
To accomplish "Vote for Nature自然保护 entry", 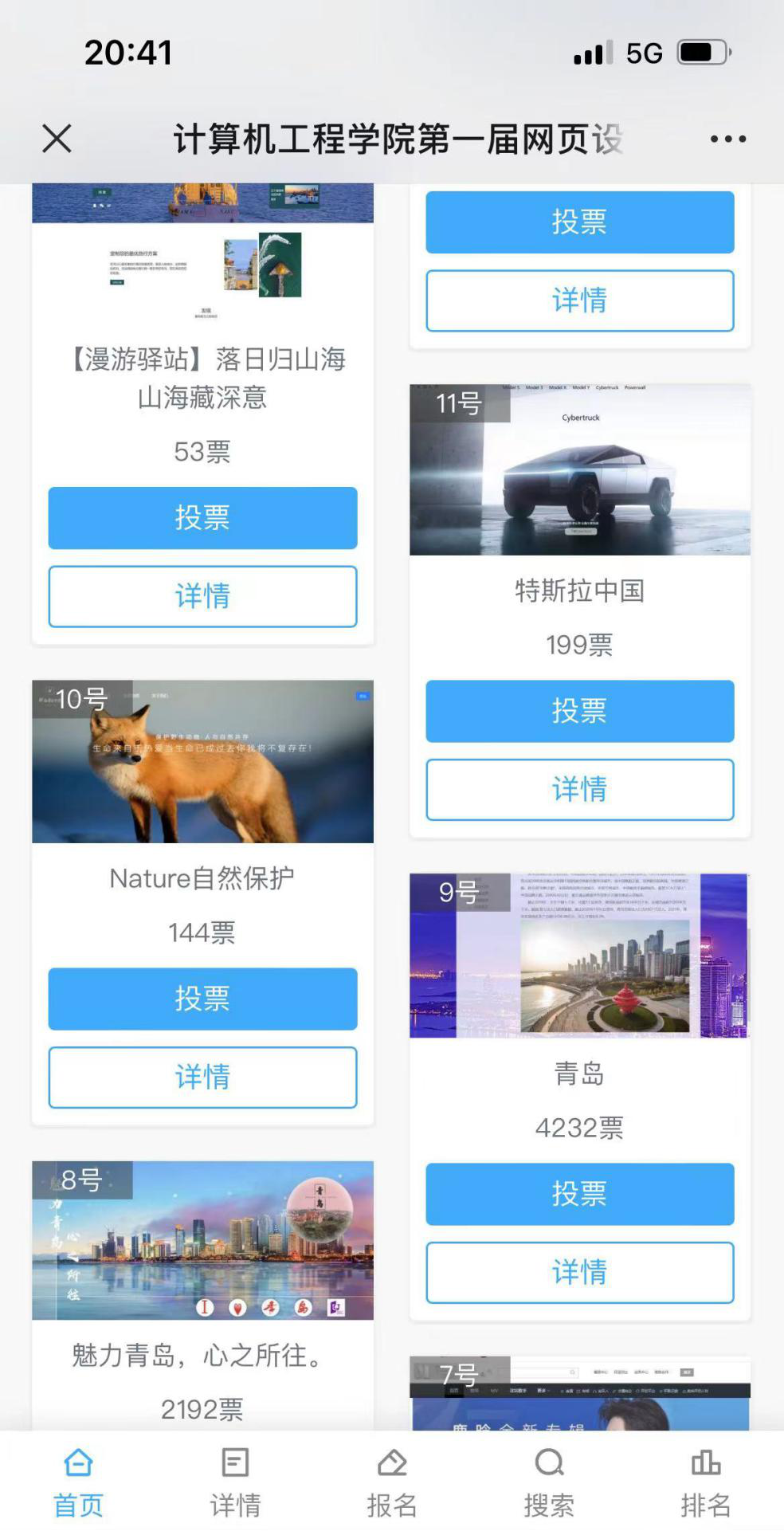I will click(202, 999).
